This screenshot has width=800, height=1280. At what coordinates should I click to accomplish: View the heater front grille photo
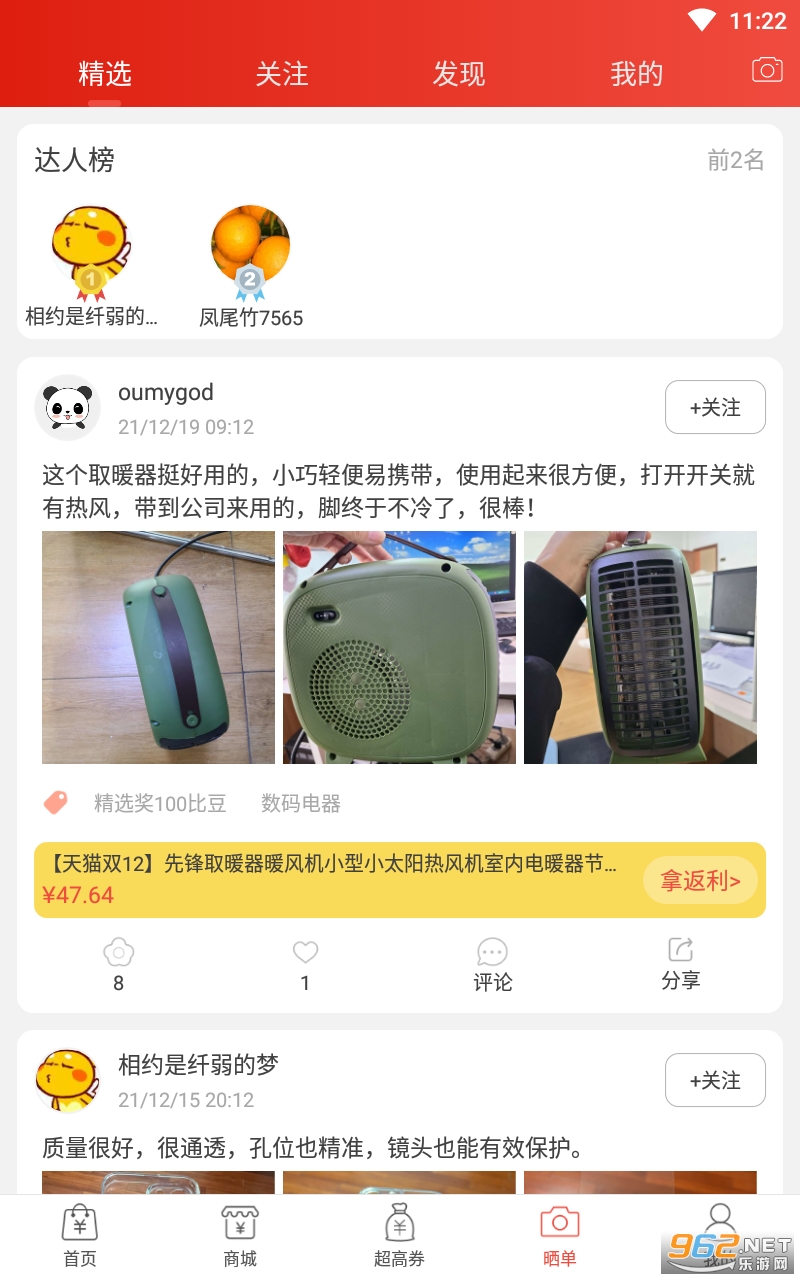click(x=640, y=647)
